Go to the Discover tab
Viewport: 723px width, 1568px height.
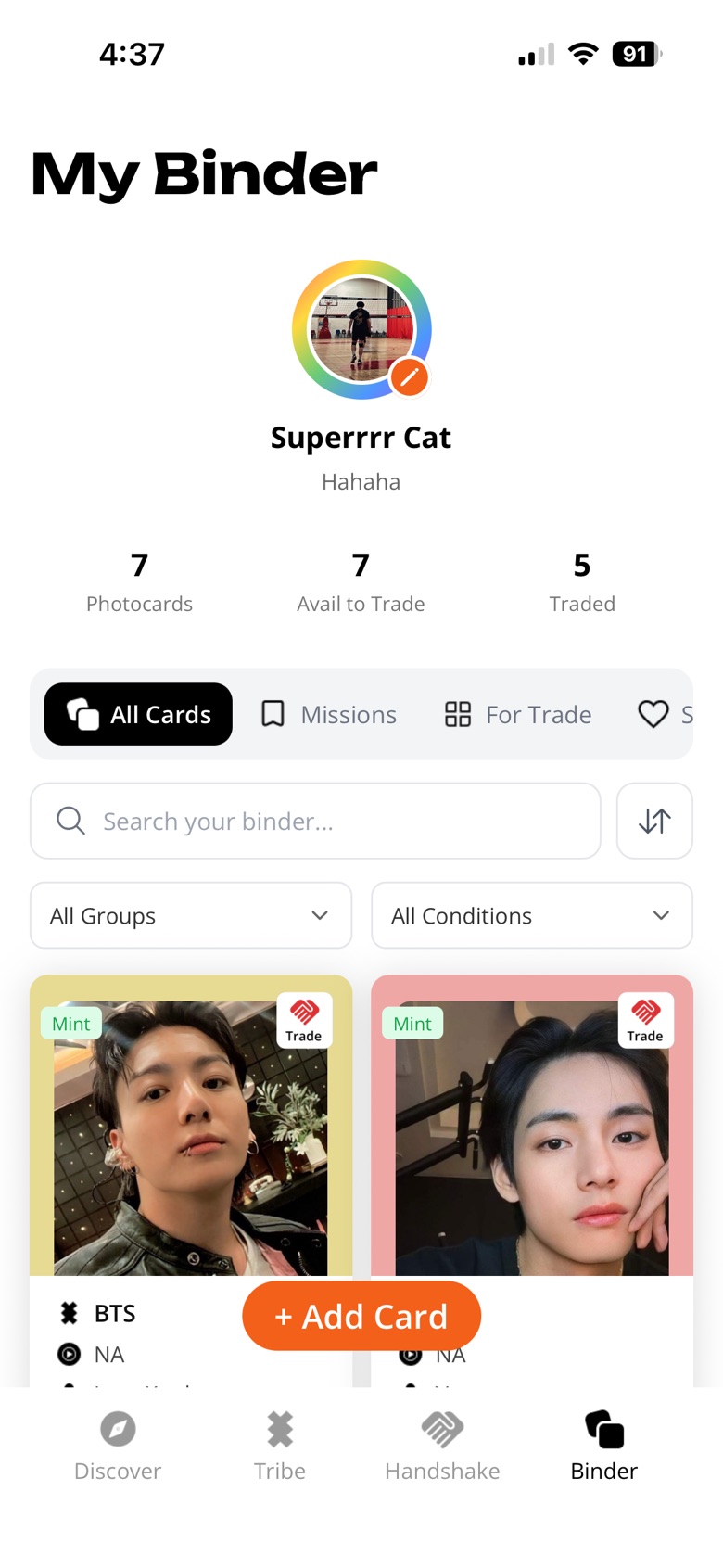pyautogui.click(x=118, y=1447)
